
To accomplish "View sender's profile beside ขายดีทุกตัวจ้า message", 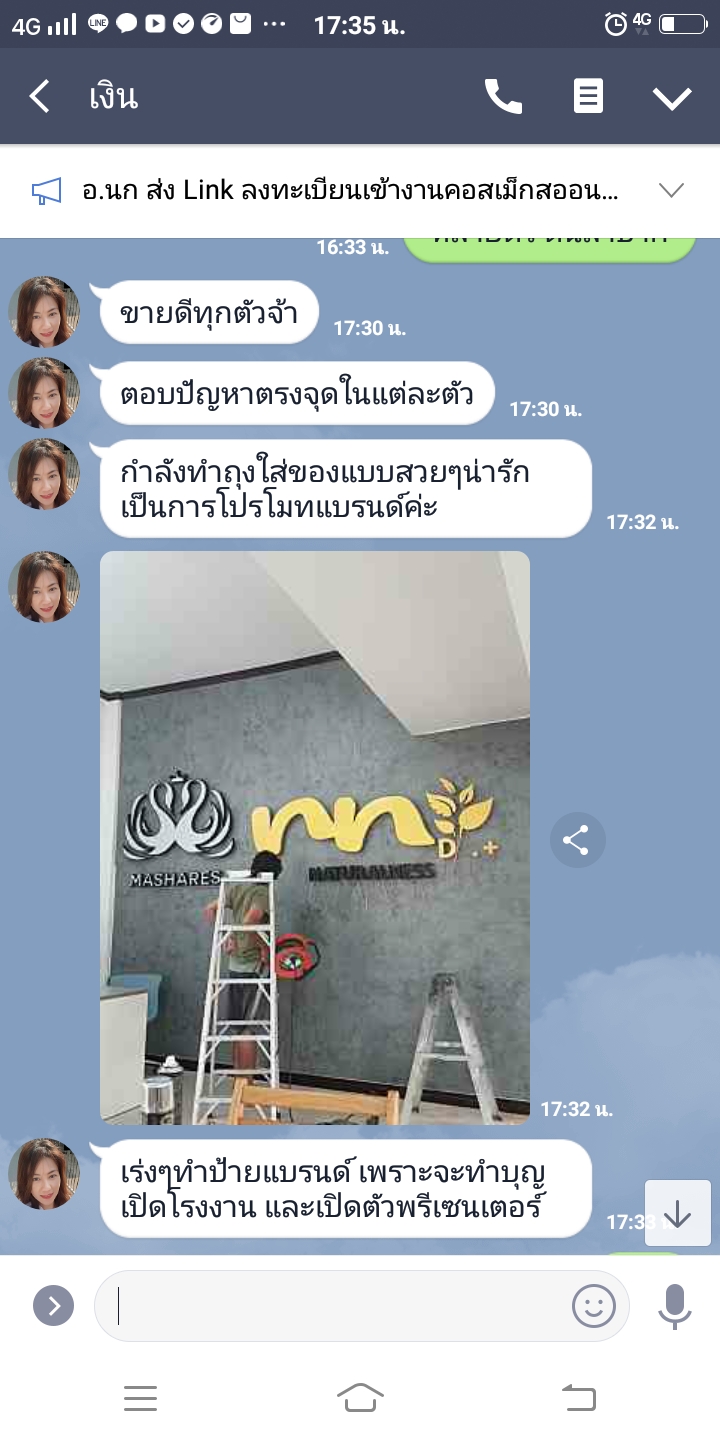I will tap(44, 312).
